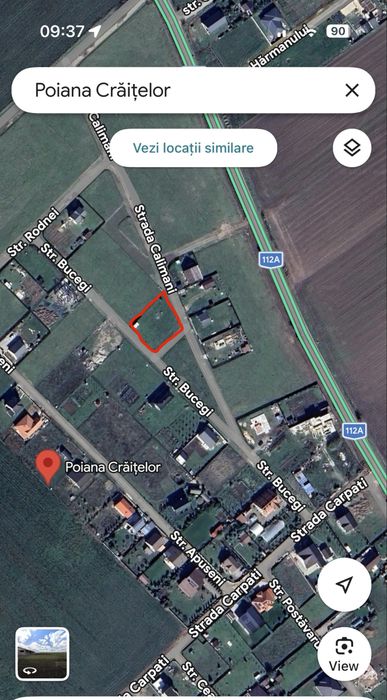387x700 pixels.
Task: Select the Poiana Crăițelor red pin
Action: 48,467
